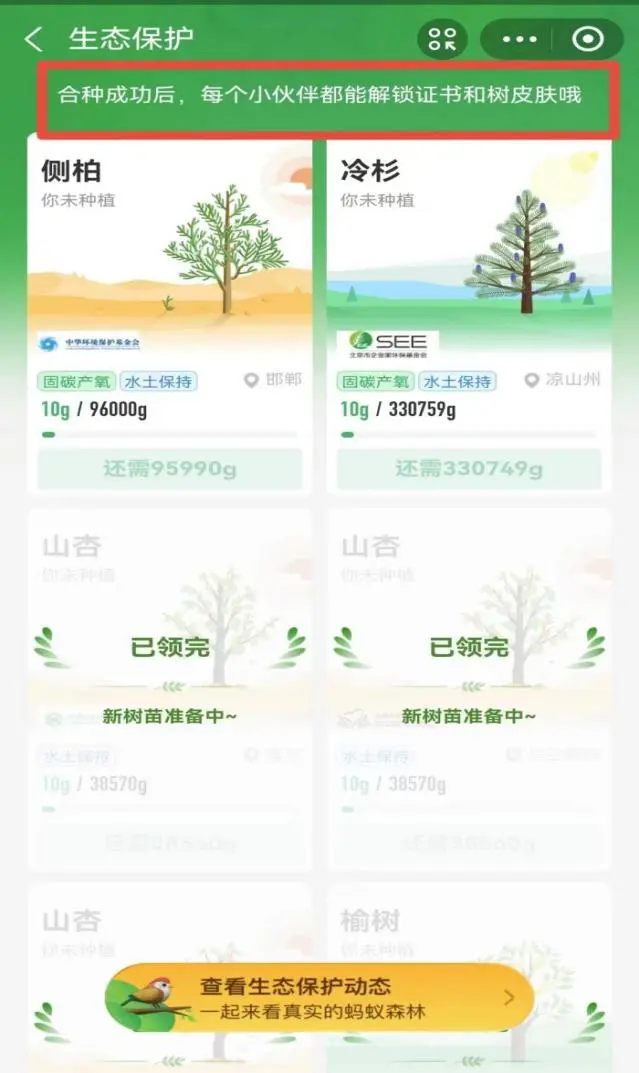Tap the 还需330749g button
Image resolution: width=639 pixels, height=1073 pixels.
[469, 469]
